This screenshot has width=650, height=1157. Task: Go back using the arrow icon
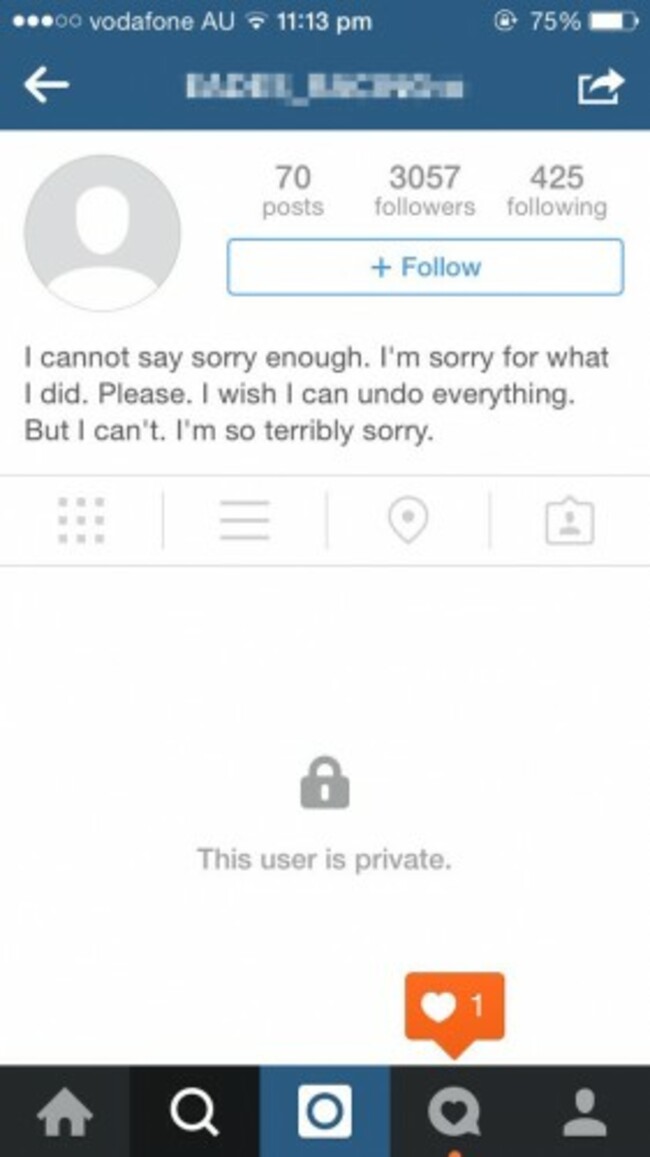46,86
